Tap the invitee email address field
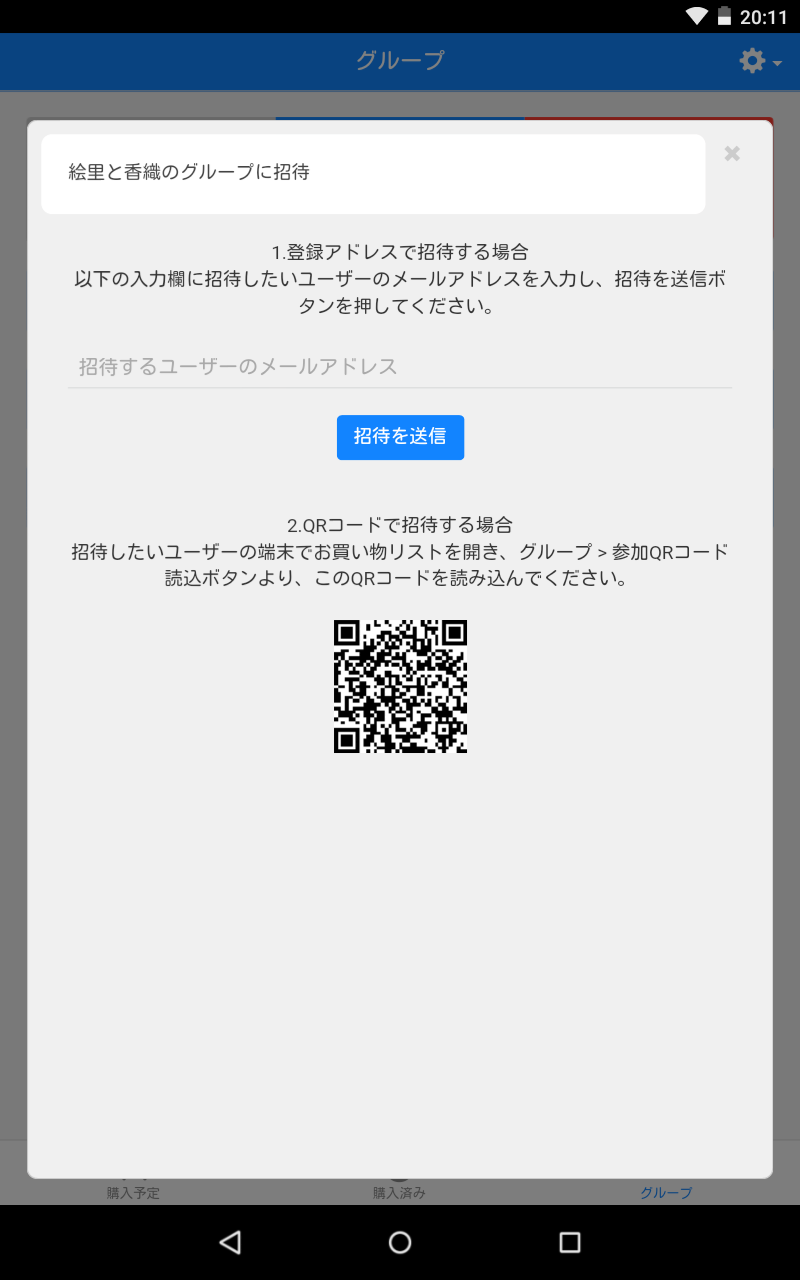 (400, 366)
